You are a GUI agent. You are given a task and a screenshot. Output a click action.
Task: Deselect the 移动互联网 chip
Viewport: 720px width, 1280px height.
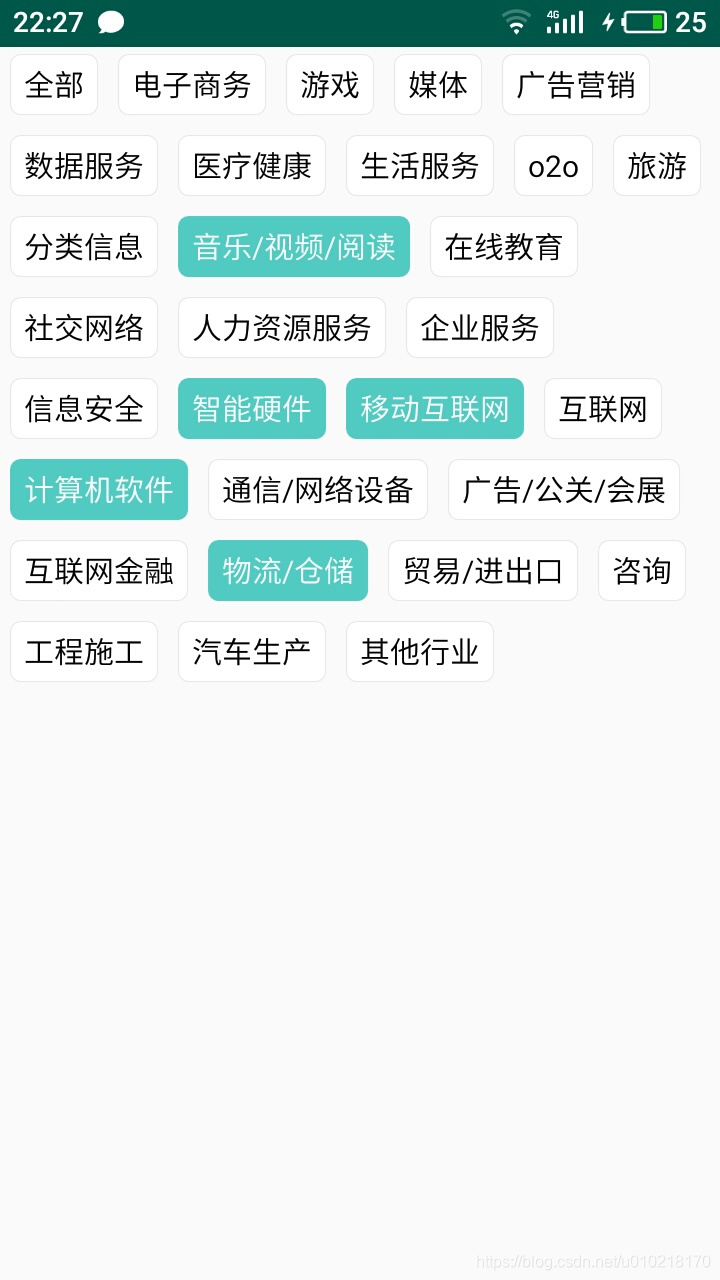(x=435, y=409)
